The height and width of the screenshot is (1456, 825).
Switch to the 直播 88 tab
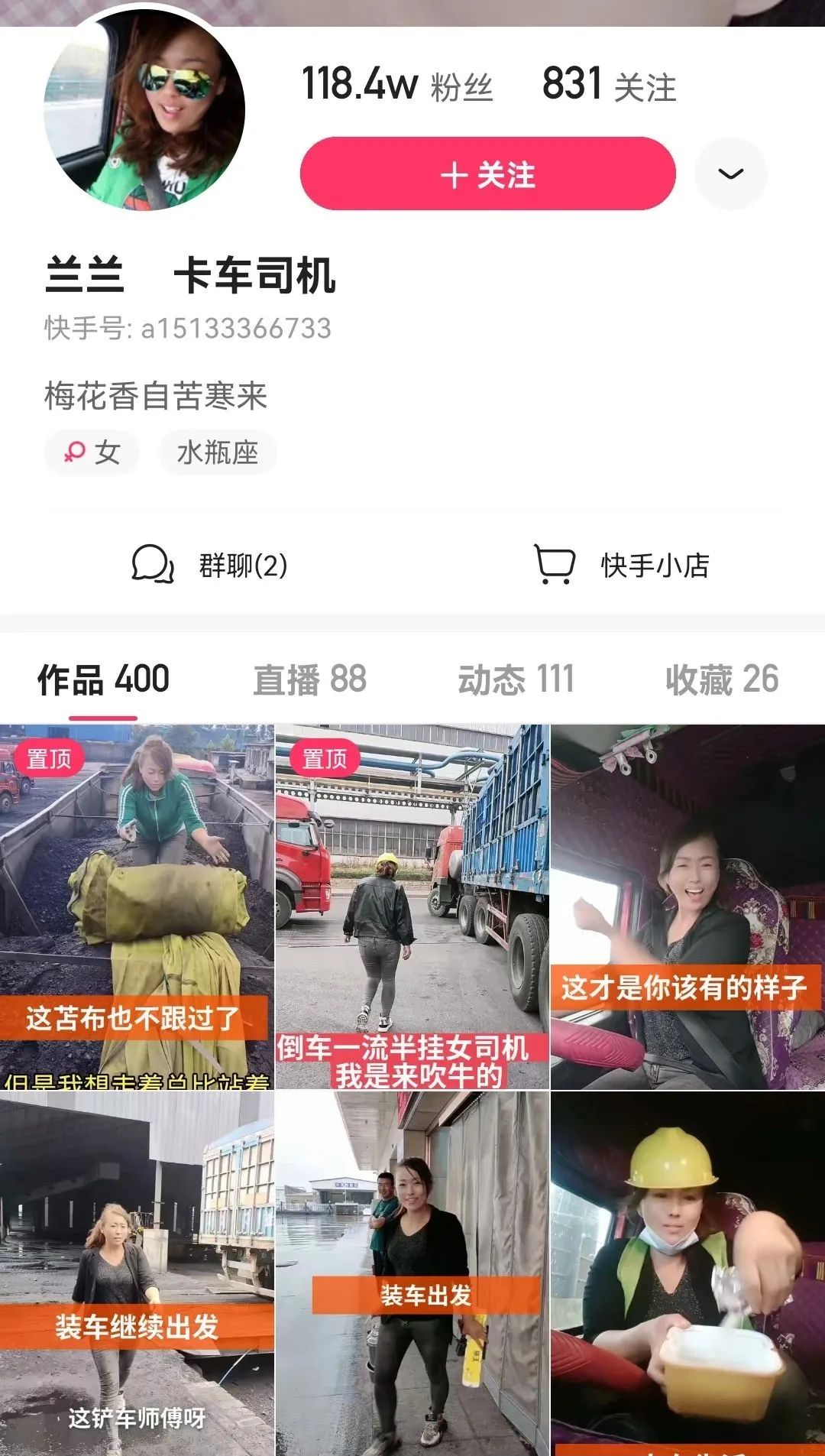click(x=309, y=679)
